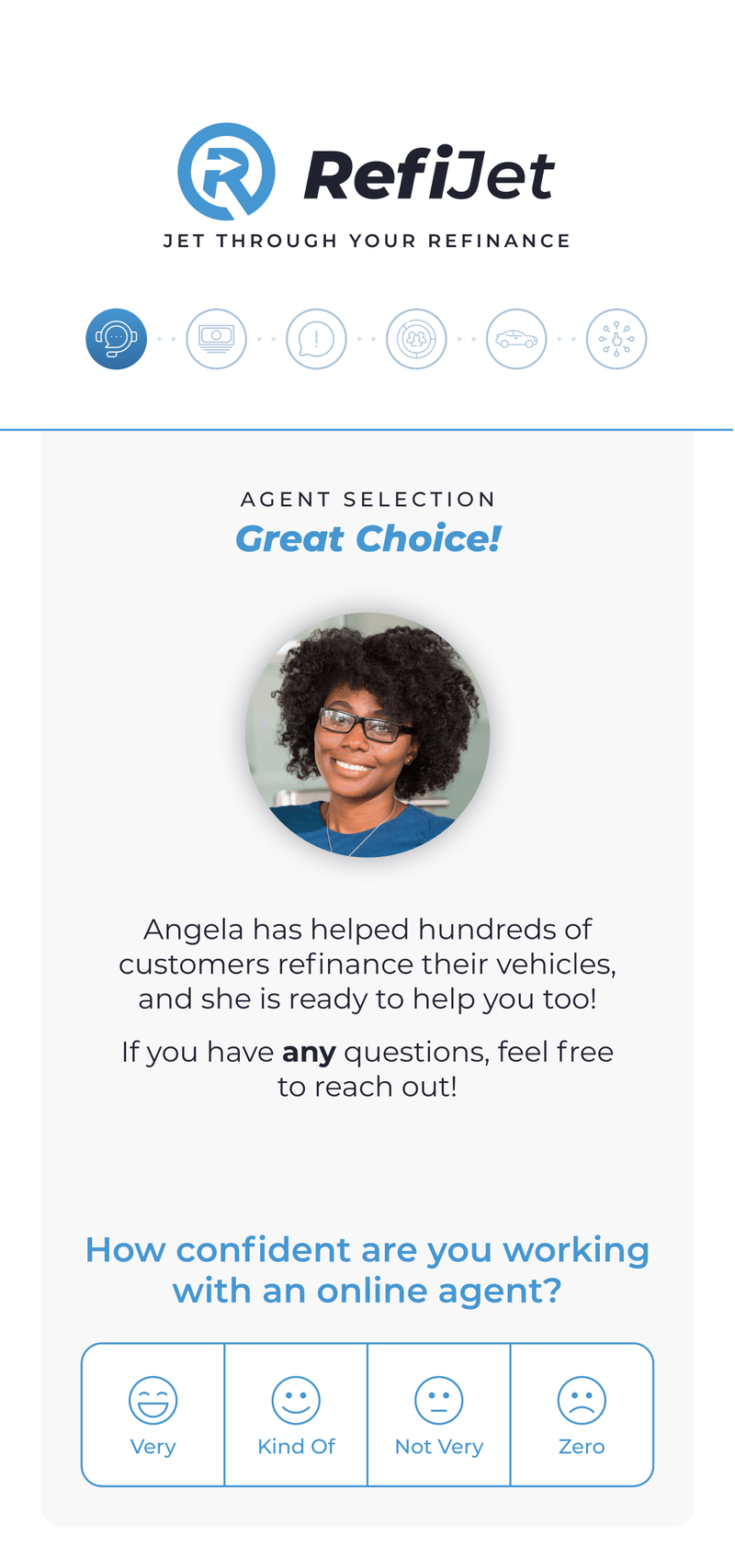Click the Great Choice! heading
Image resolution: width=735 pixels, height=1568 pixels.
pyautogui.click(x=367, y=537)
